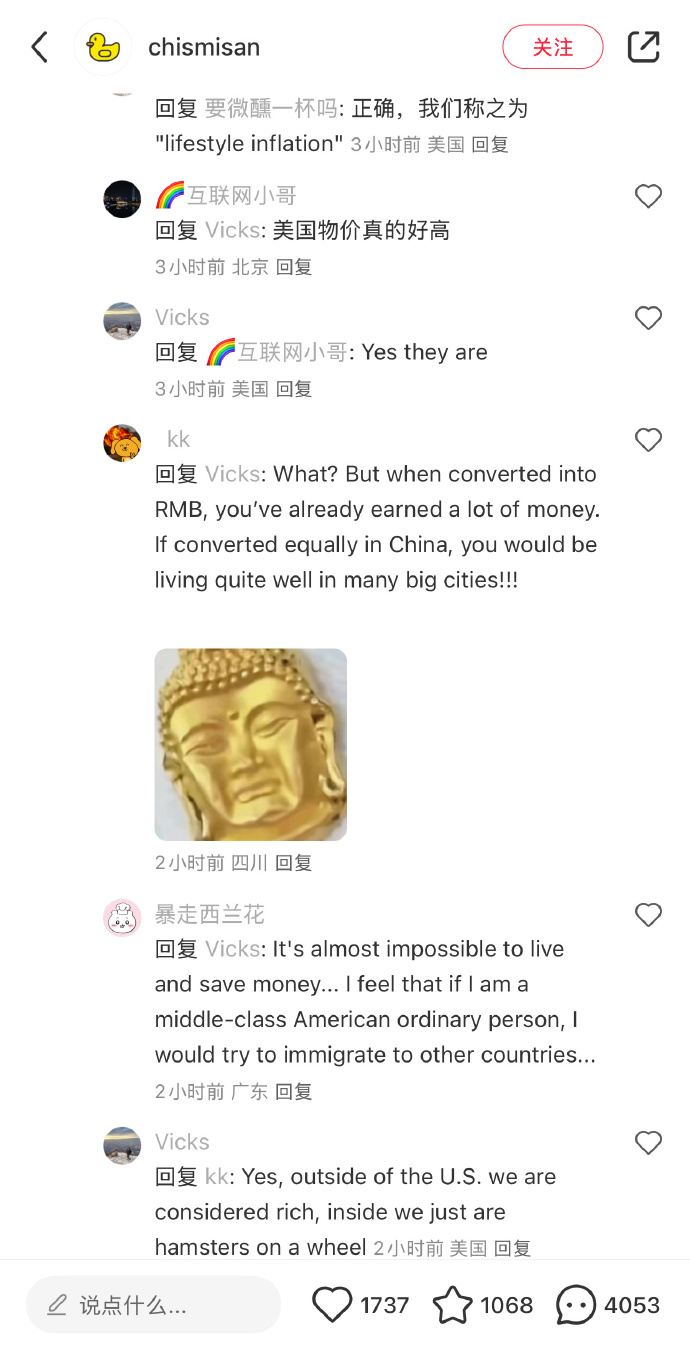
Task: Open chismisan's duck profile avatar
Action: 103,47
